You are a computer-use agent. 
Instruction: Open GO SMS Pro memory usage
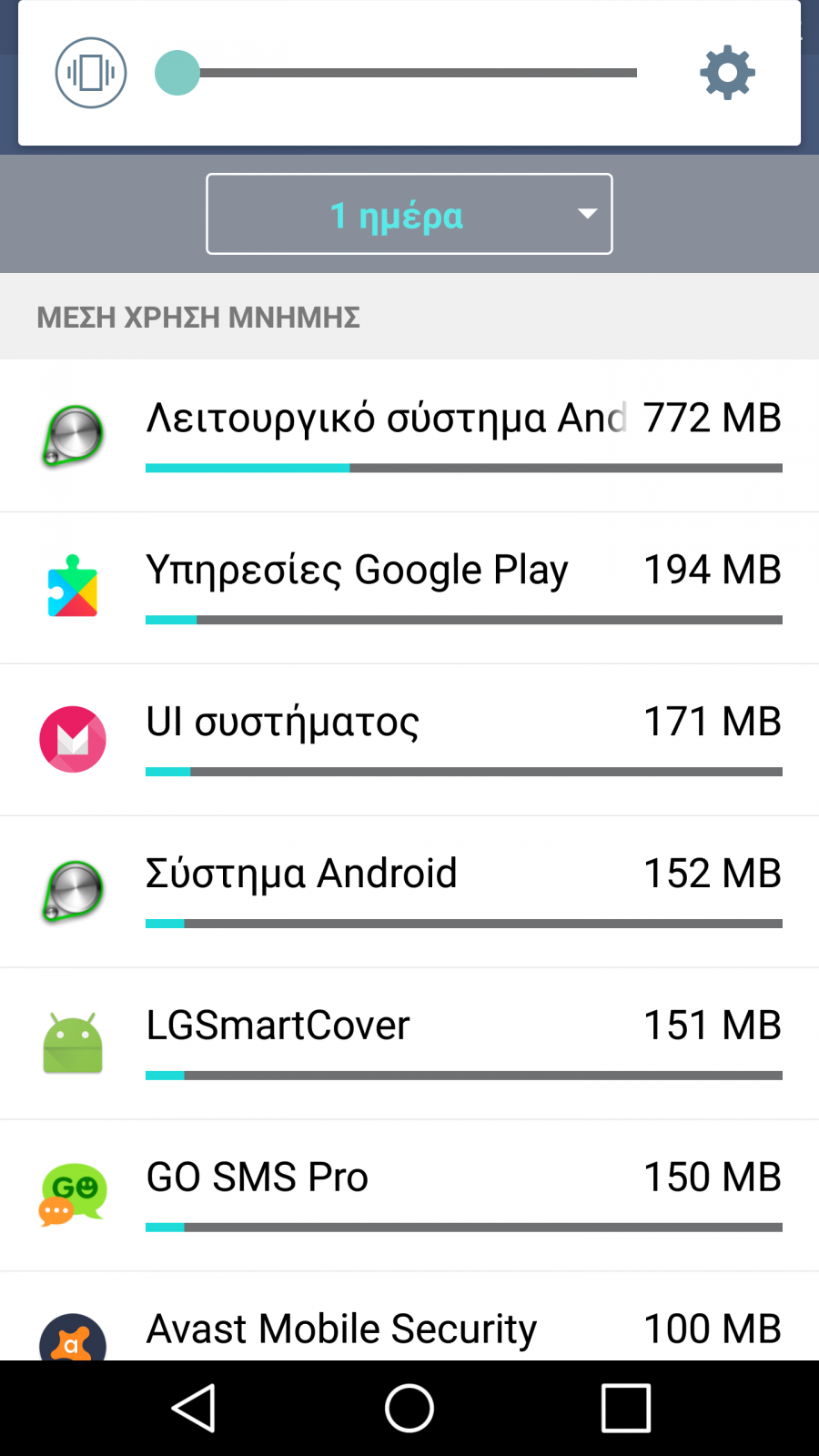click(x=409, y=1196)
